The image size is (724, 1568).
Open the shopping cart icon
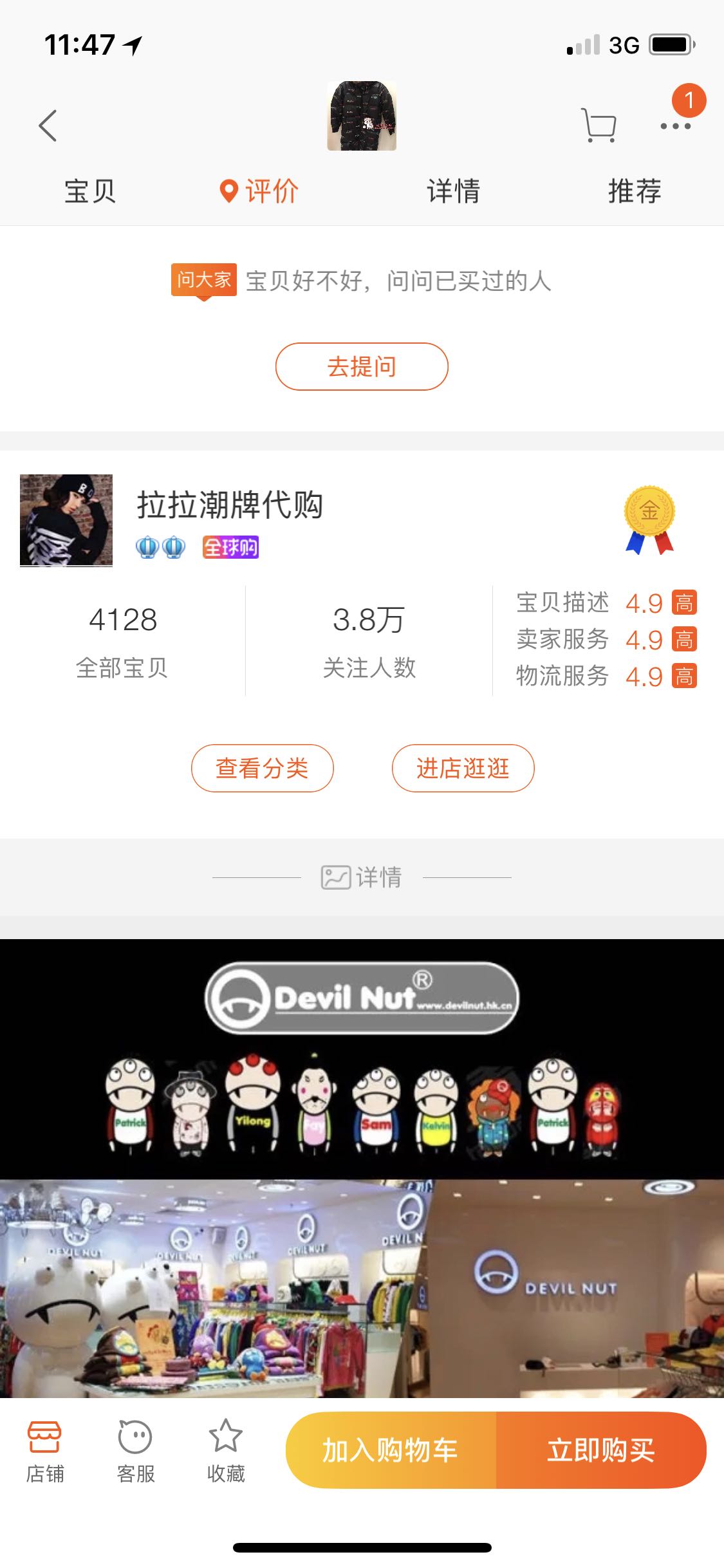click(599, 125)
